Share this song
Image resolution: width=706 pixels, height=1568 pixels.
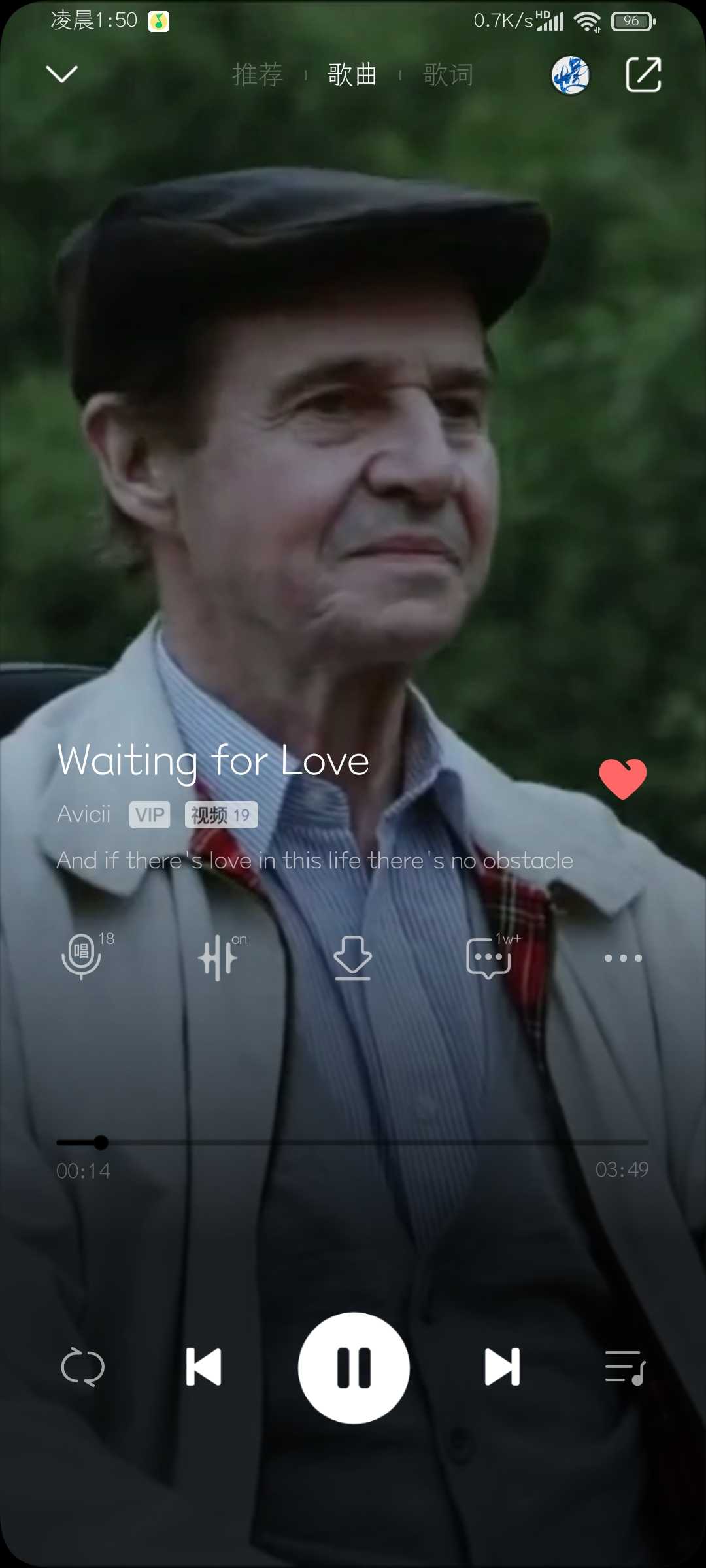(x=643, y=75)
